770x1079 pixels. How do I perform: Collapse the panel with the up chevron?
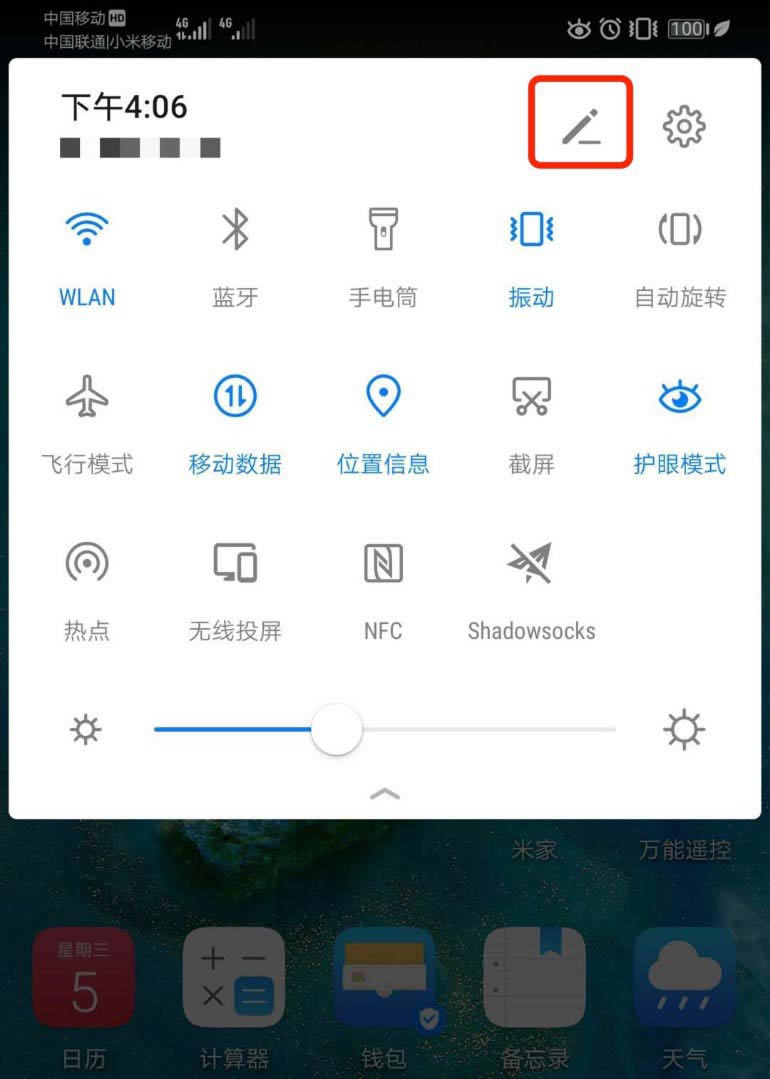[x=385, y=794]
